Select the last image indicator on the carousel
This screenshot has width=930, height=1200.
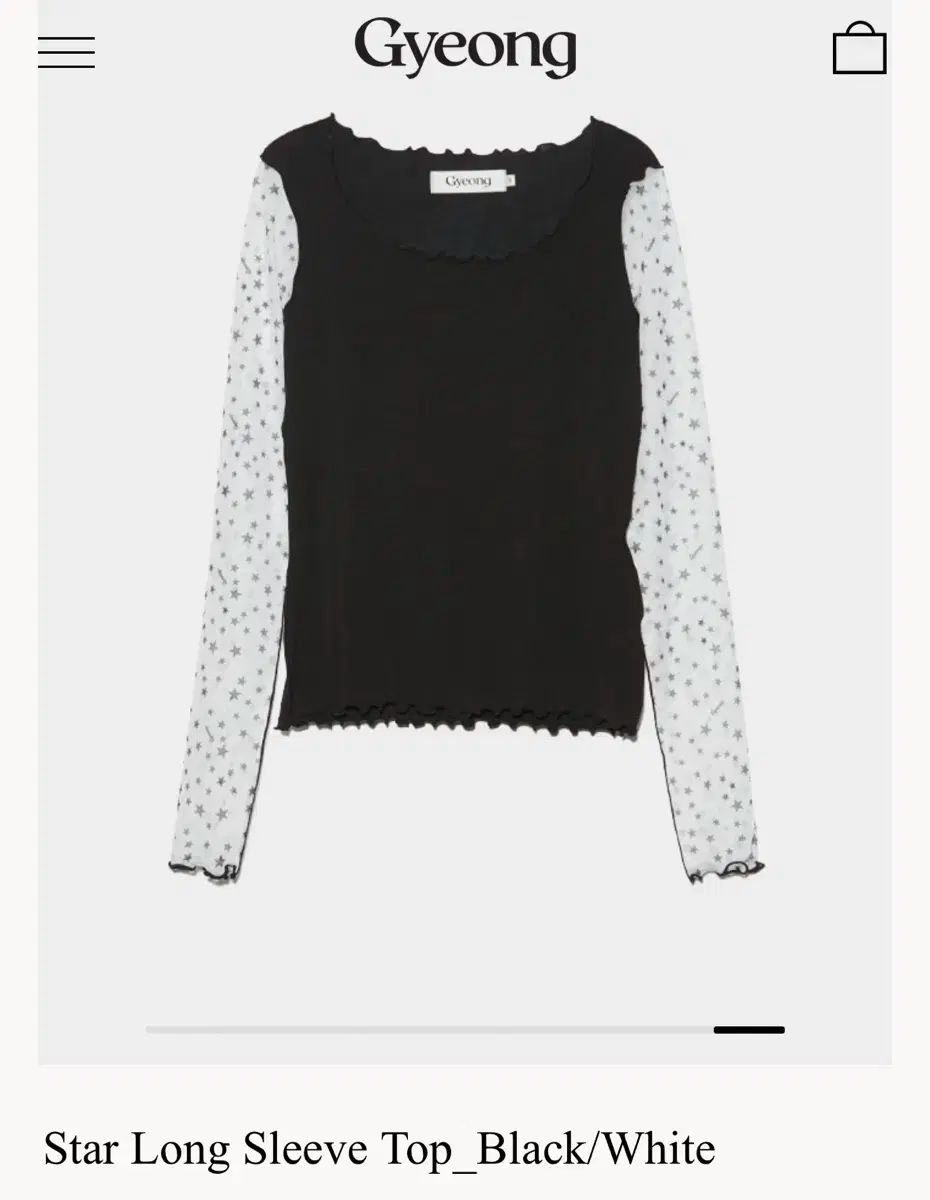[x=748, y=1030]
